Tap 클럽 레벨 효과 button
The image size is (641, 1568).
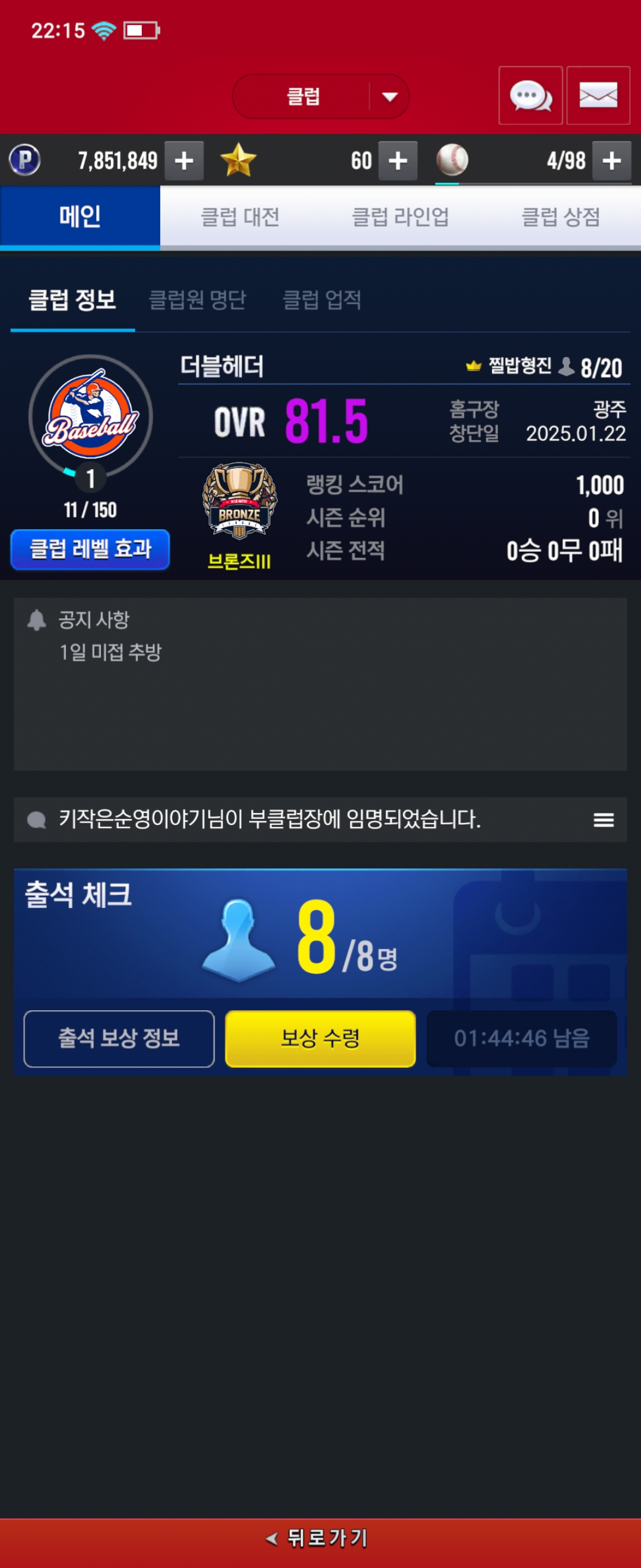point(90,549)
